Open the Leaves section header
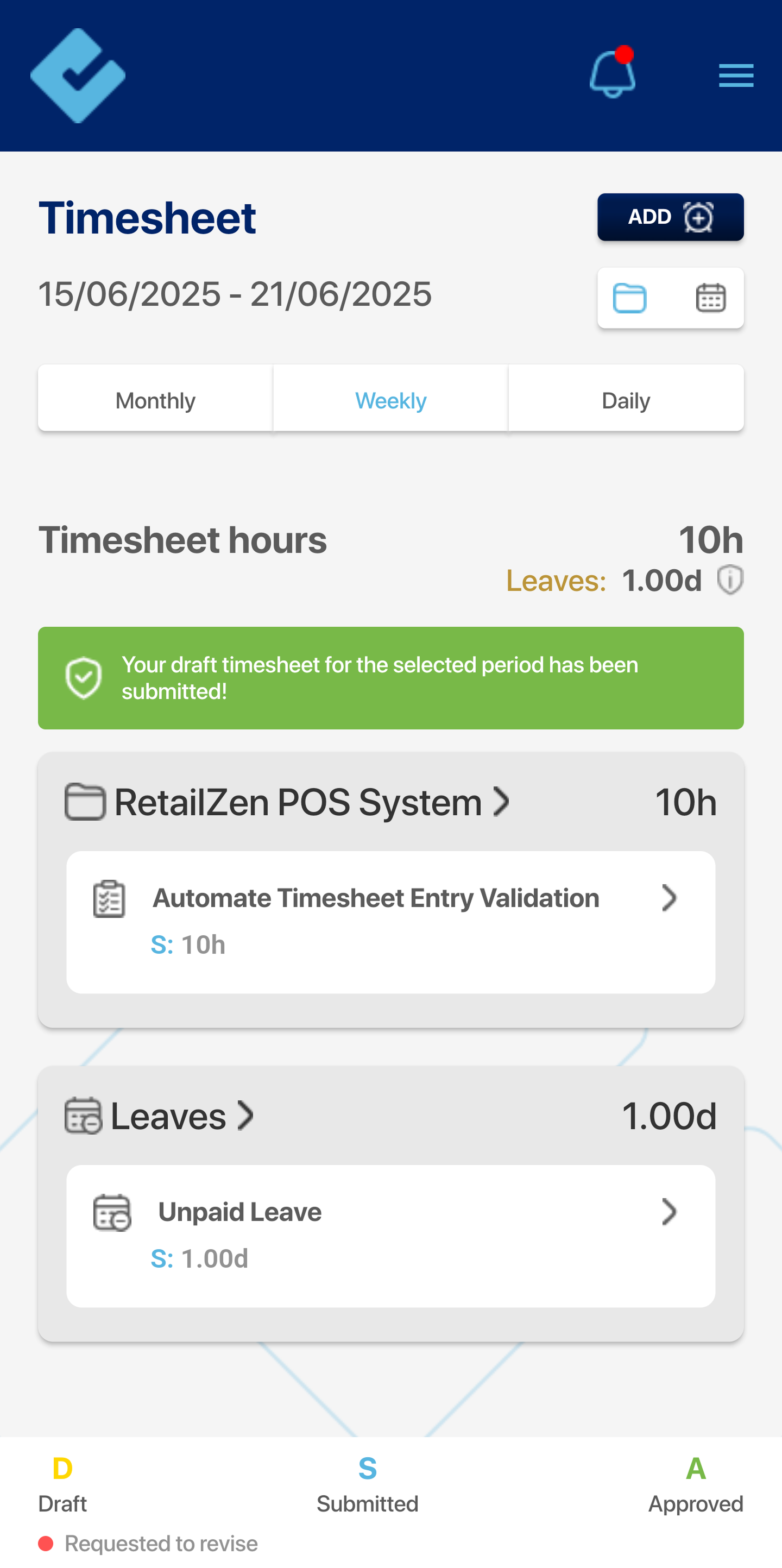Image resolution: width=782 pixels, height=1568 pixels. point(160,1115)
